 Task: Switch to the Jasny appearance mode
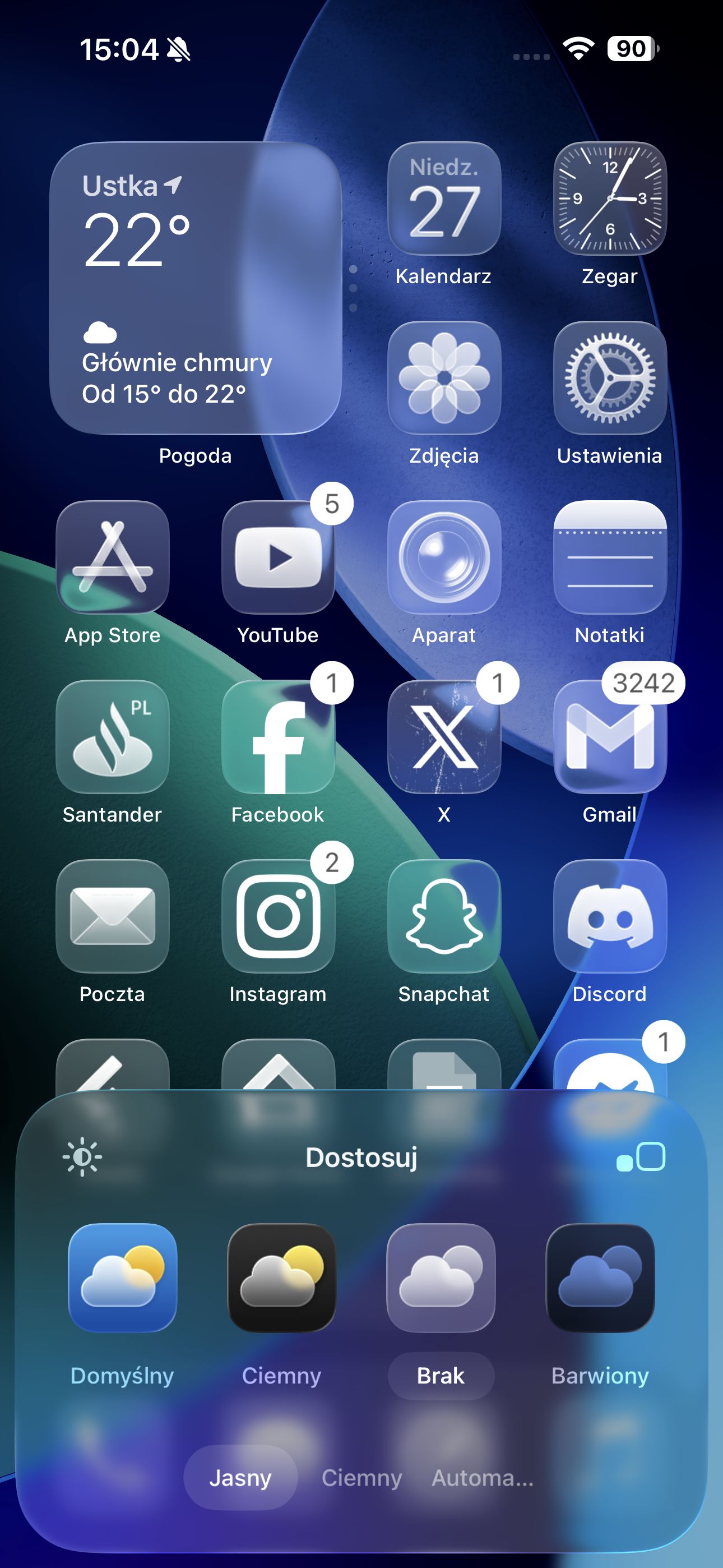click(240, 1477)
